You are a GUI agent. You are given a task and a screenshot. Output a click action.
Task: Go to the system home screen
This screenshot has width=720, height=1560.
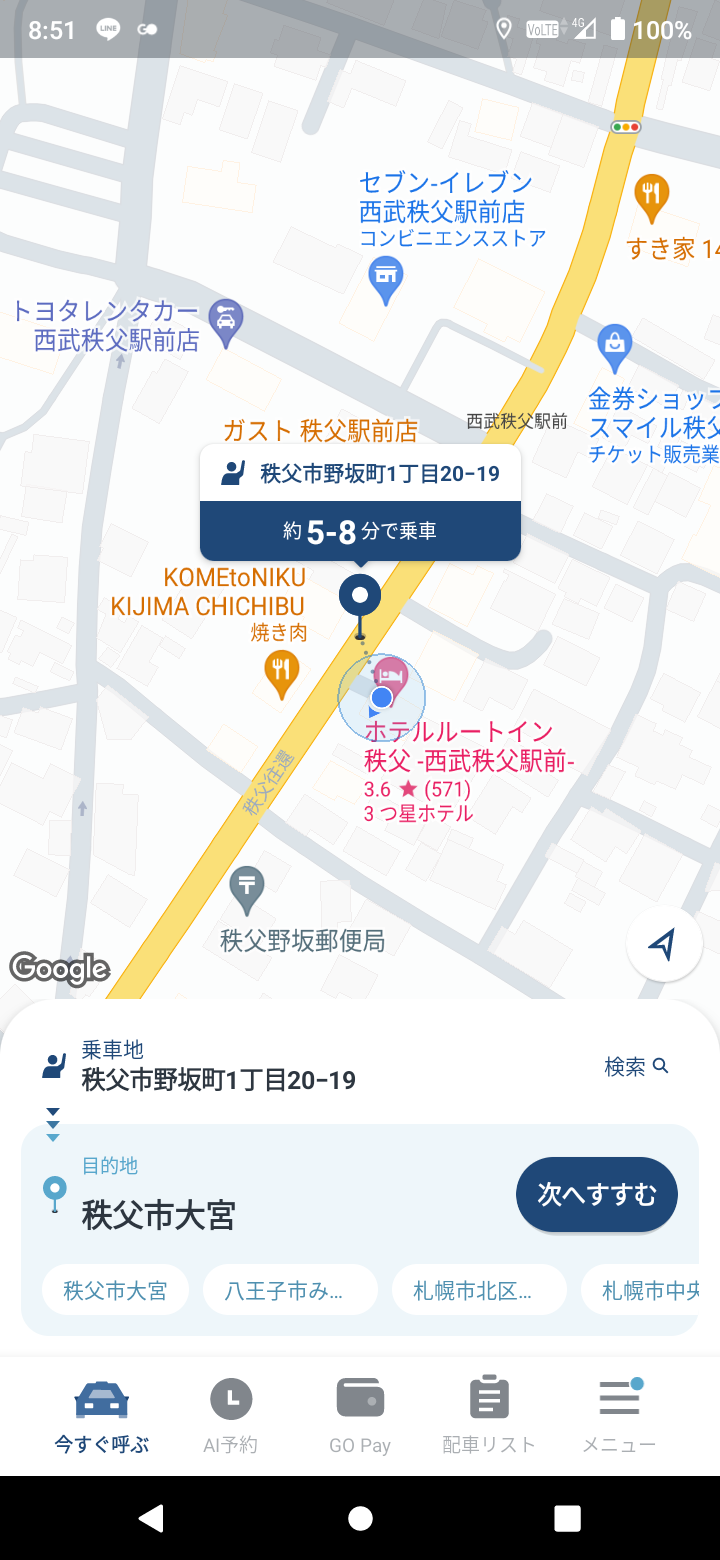pyautogui.click(x=360, y=1518)
